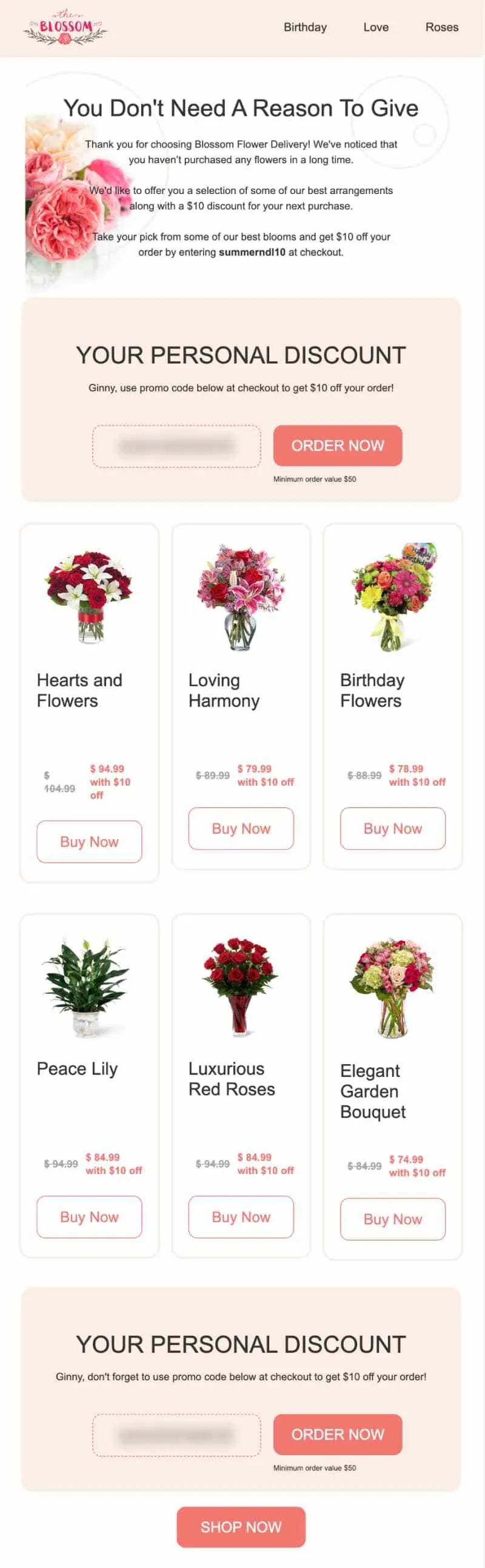The width and height of the screenshot is (485, 1568).
Task: Open the Love category link
Action: click(375, 27)
